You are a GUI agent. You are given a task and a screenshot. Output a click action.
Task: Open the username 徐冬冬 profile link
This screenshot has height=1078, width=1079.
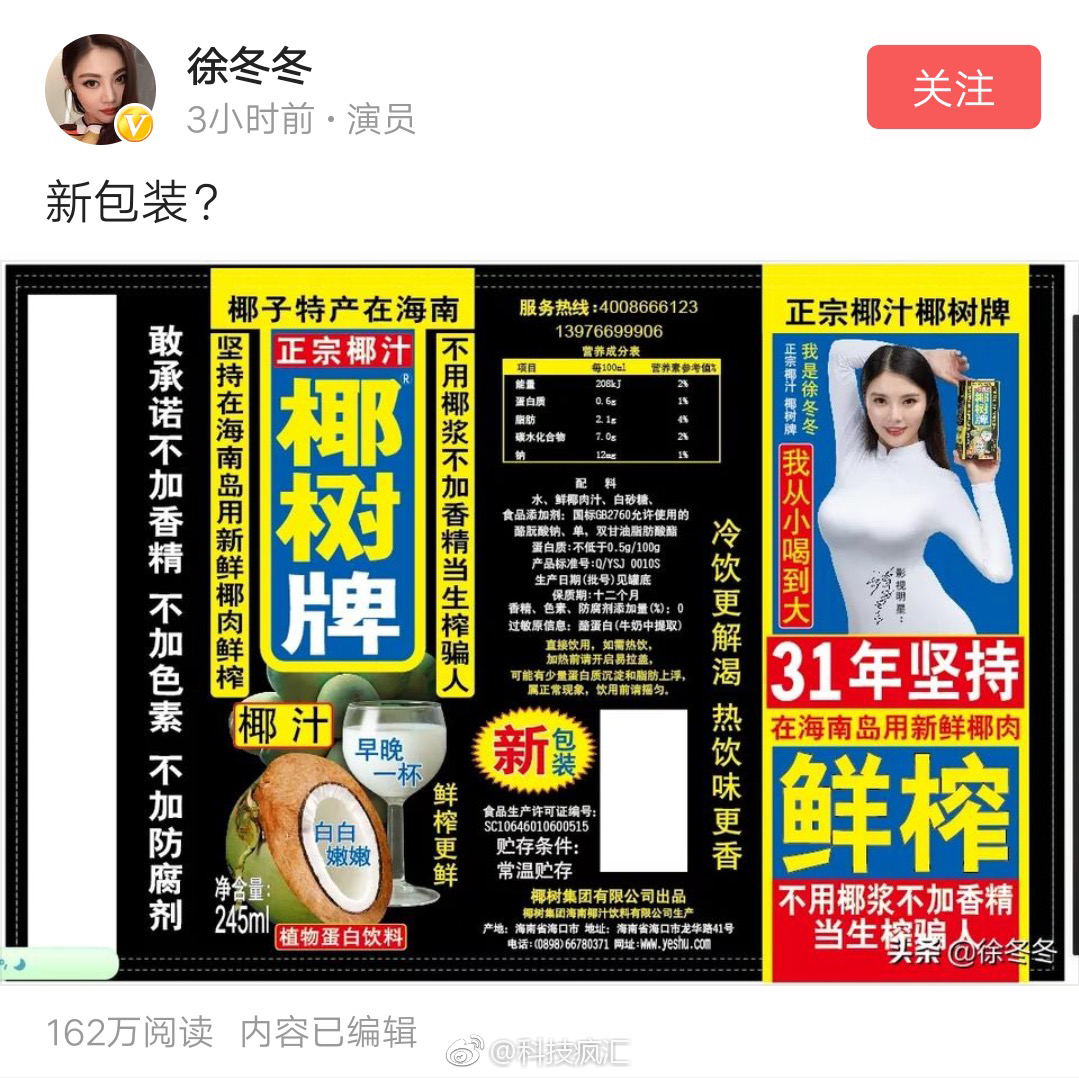click(x=249, y=68)
